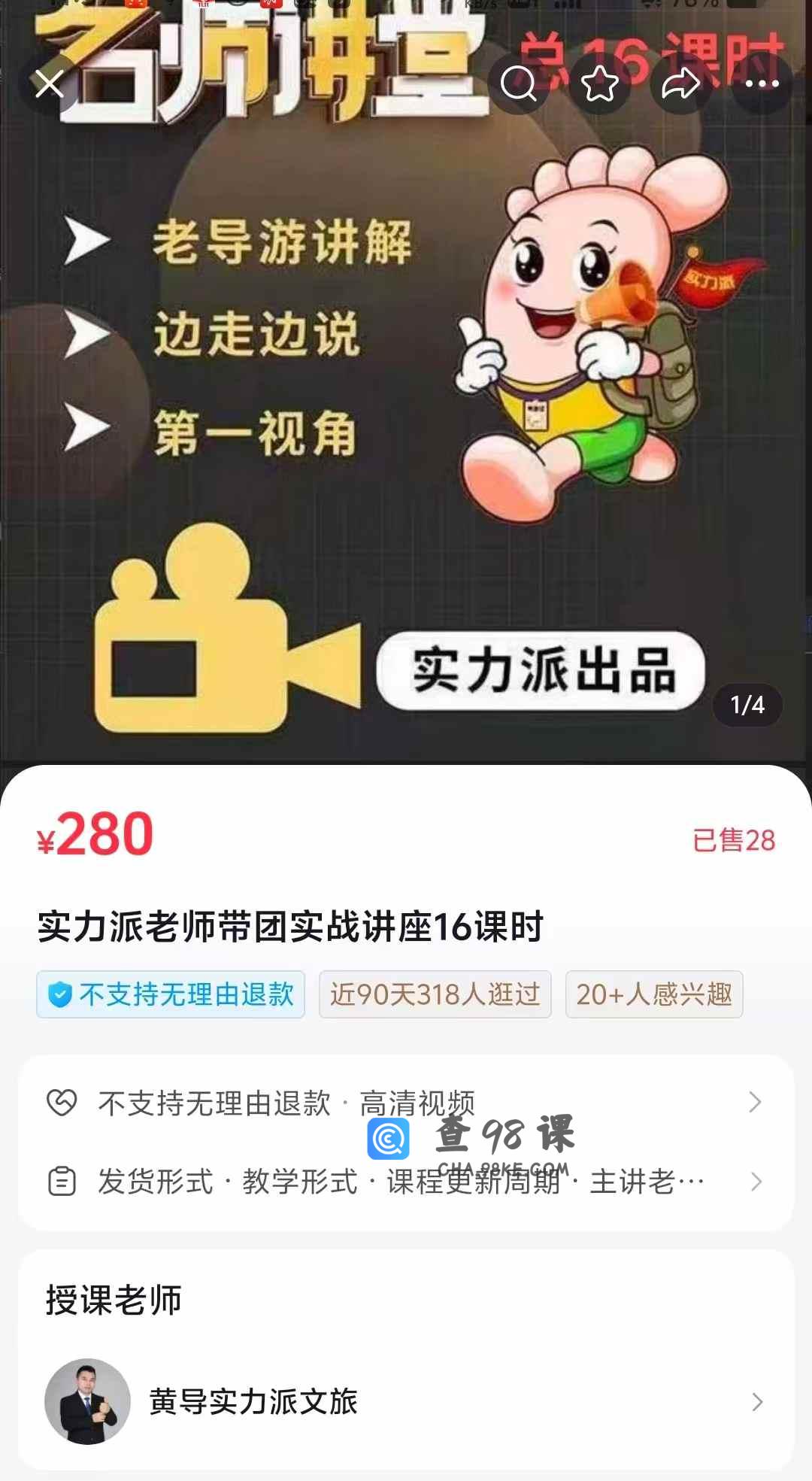Favorite this course with the star
Image resolution: width=812 pixels, height=1481 pixels.
(x=599, y=83)
